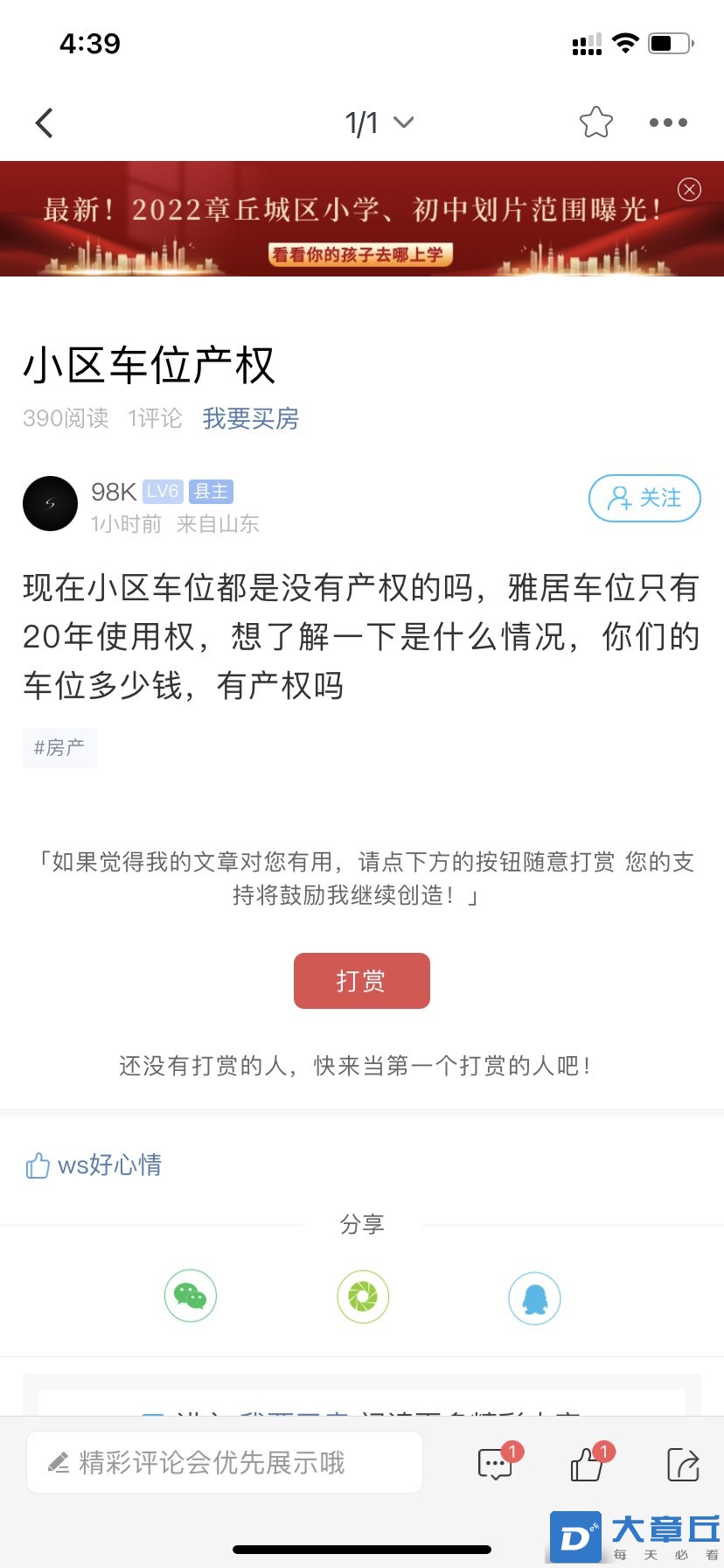Bookmark this post with the star icon
The height and width of the screenshot is (1568, 724).
tap(596, 122)
